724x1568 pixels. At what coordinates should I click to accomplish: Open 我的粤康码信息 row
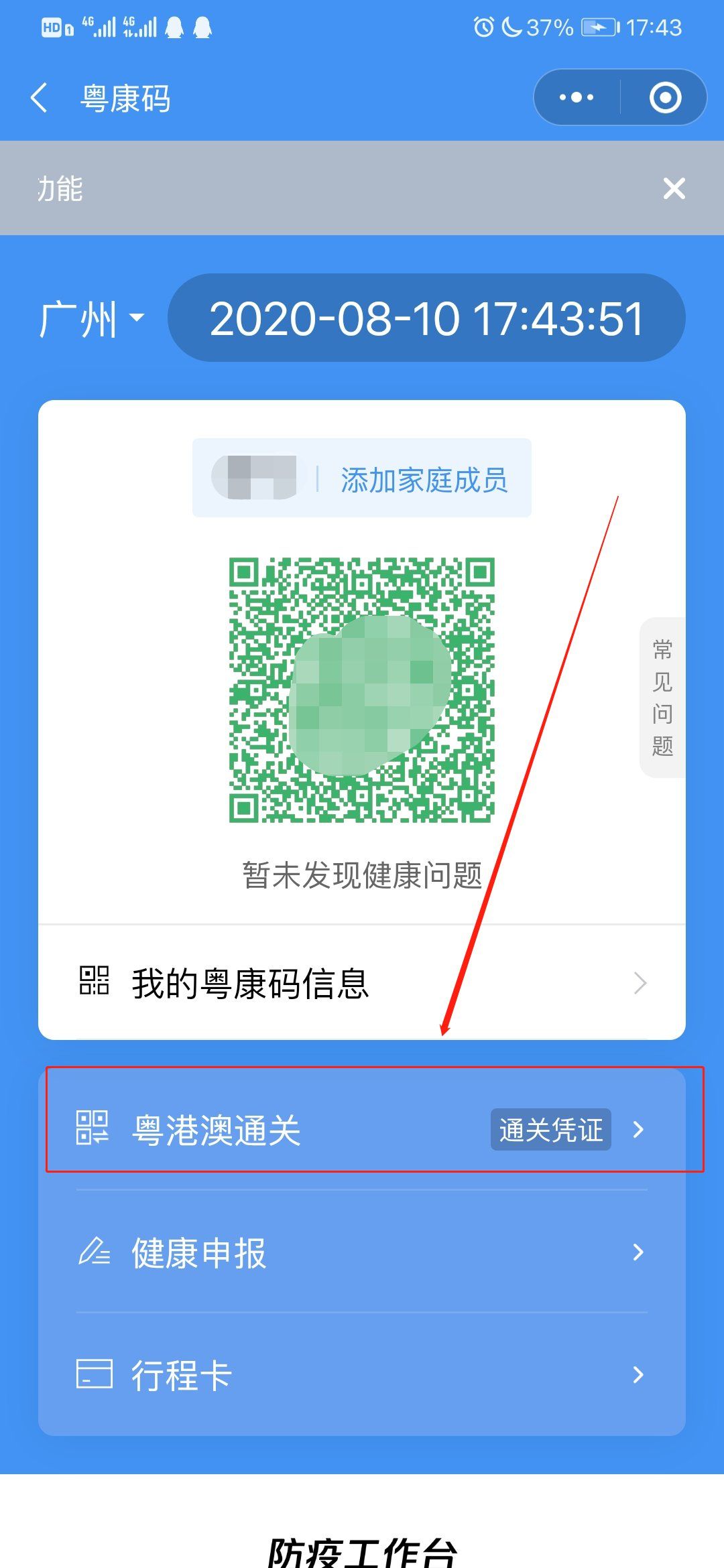(362, 983)
